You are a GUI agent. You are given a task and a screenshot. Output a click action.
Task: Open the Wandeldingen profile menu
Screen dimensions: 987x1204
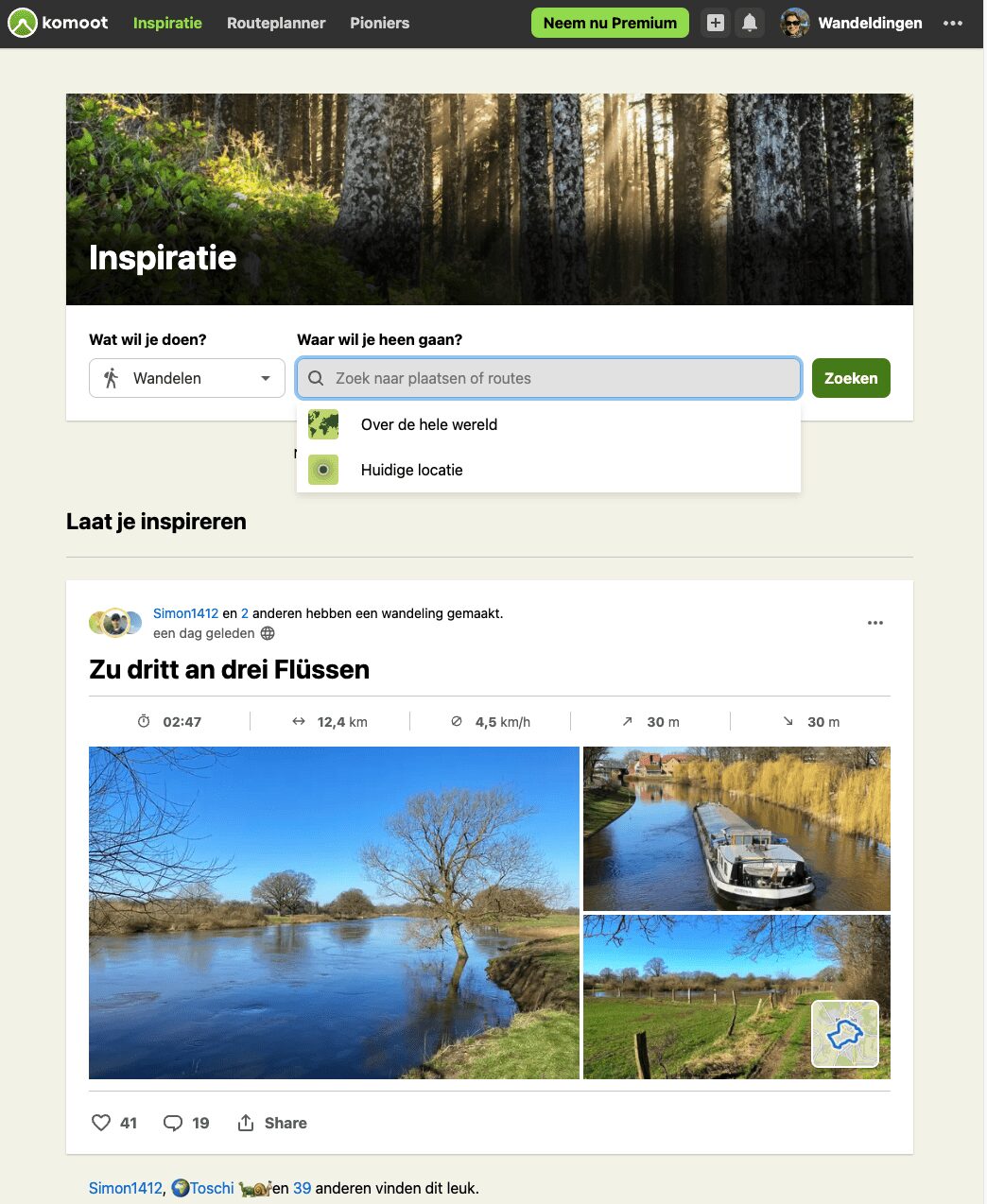[851, 23]
